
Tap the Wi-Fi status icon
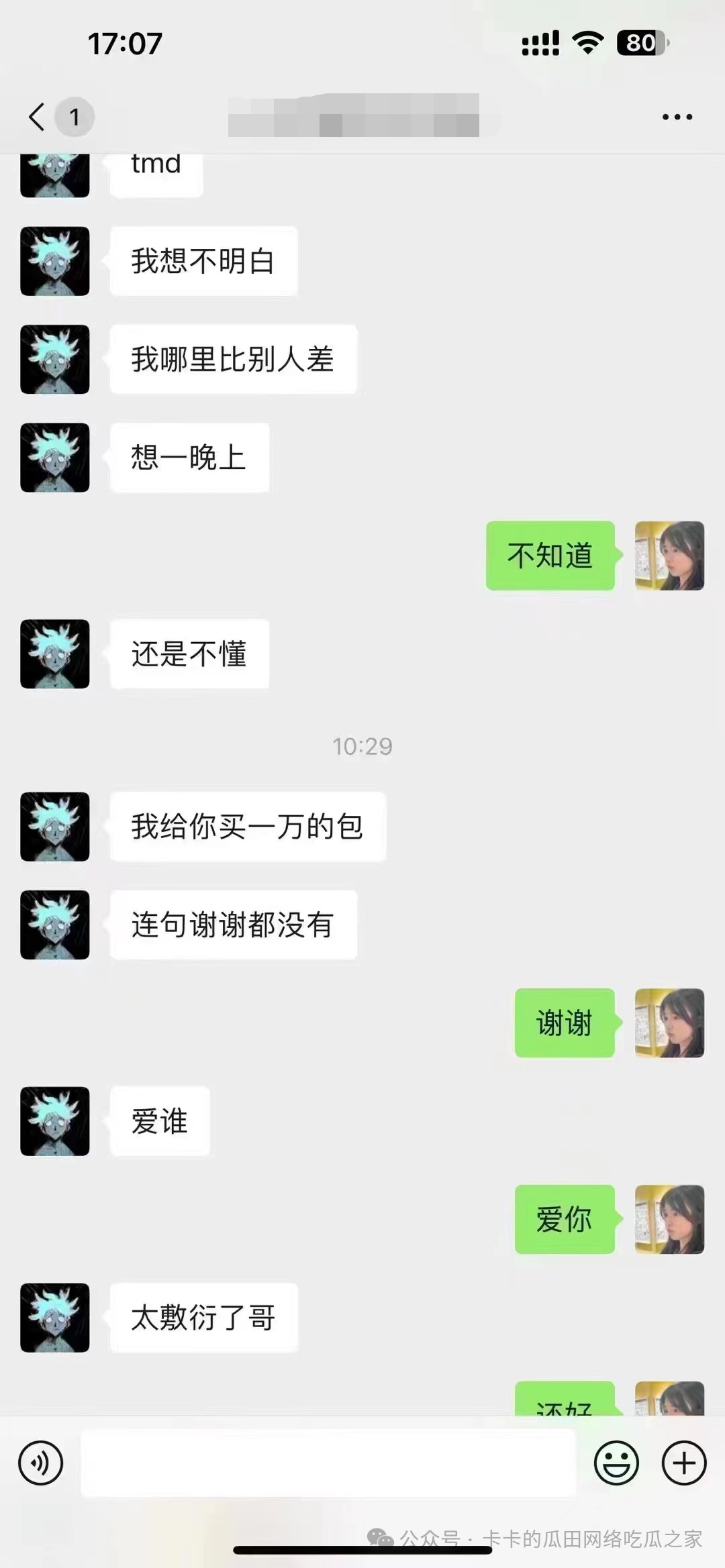pyautogui.click(x=587, y=44)
